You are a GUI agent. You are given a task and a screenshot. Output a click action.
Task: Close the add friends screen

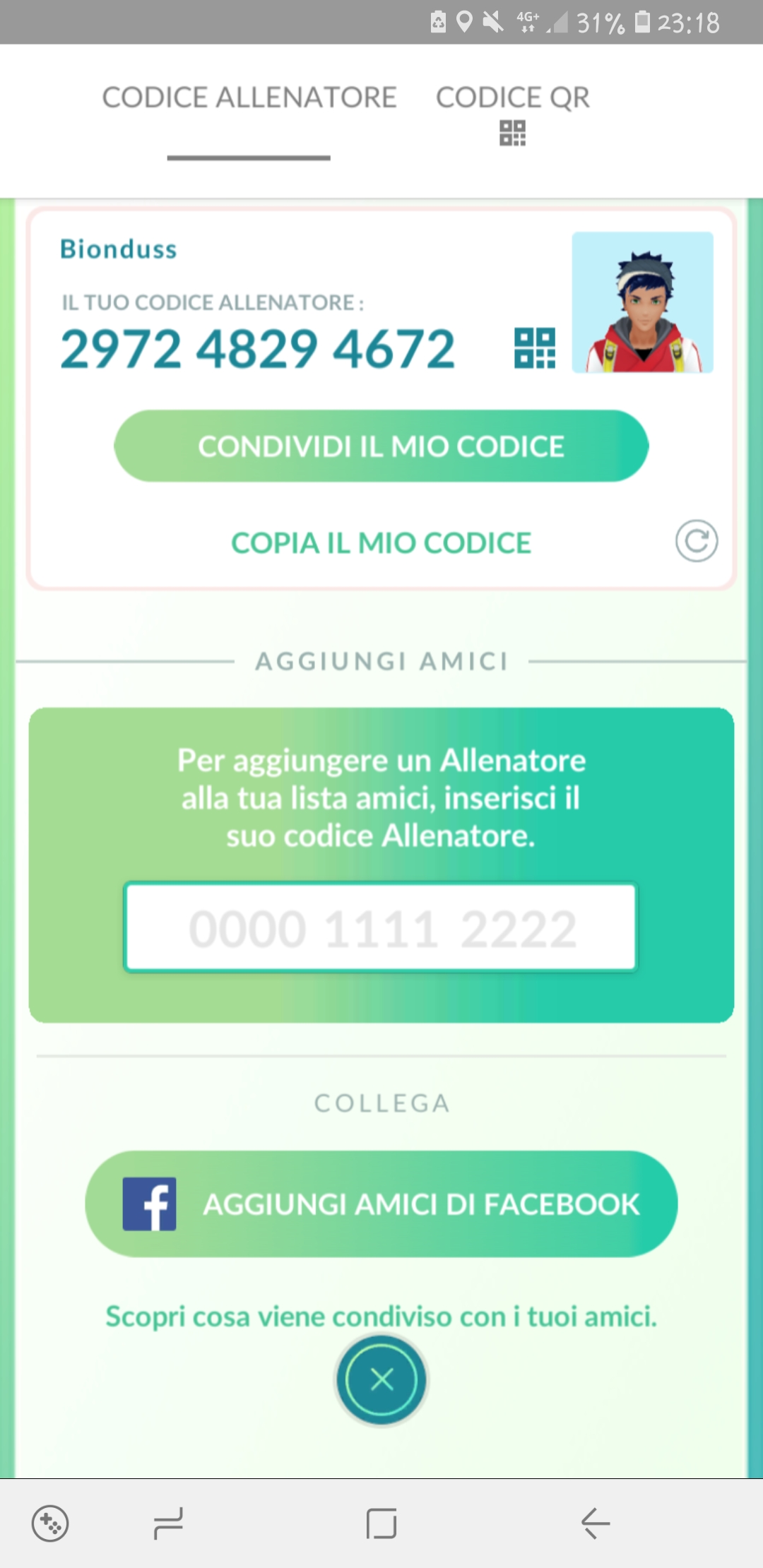click(381, 1379)
